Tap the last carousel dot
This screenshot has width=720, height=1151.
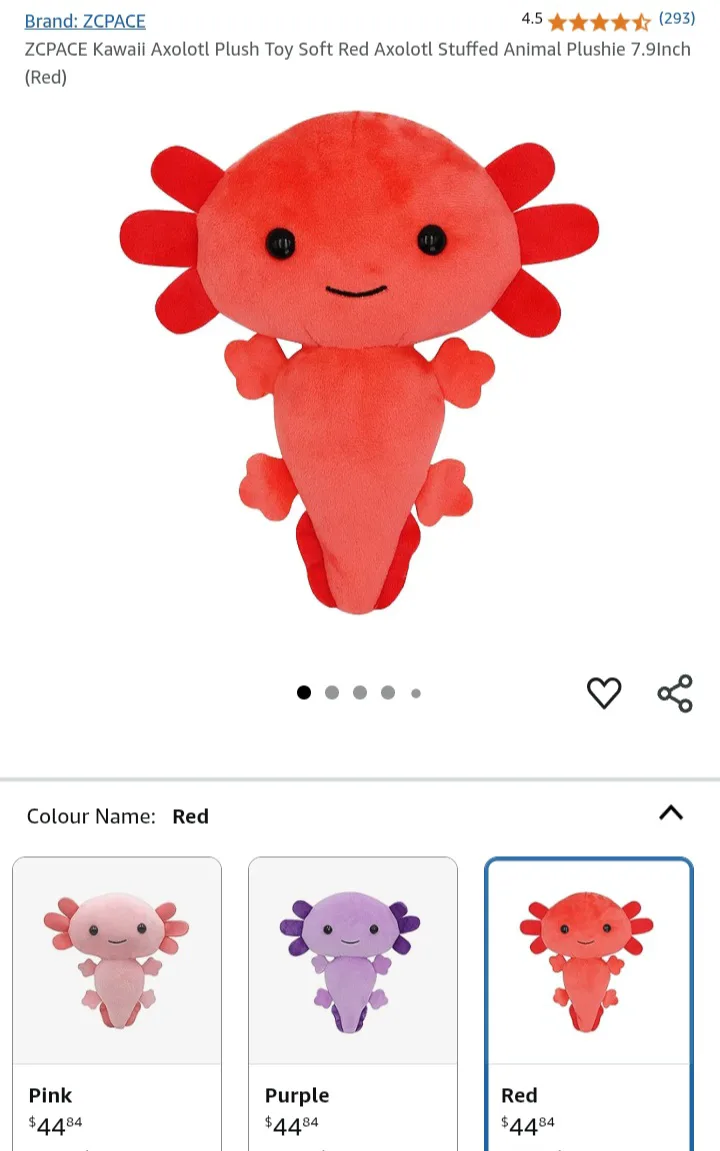point(415,692)
